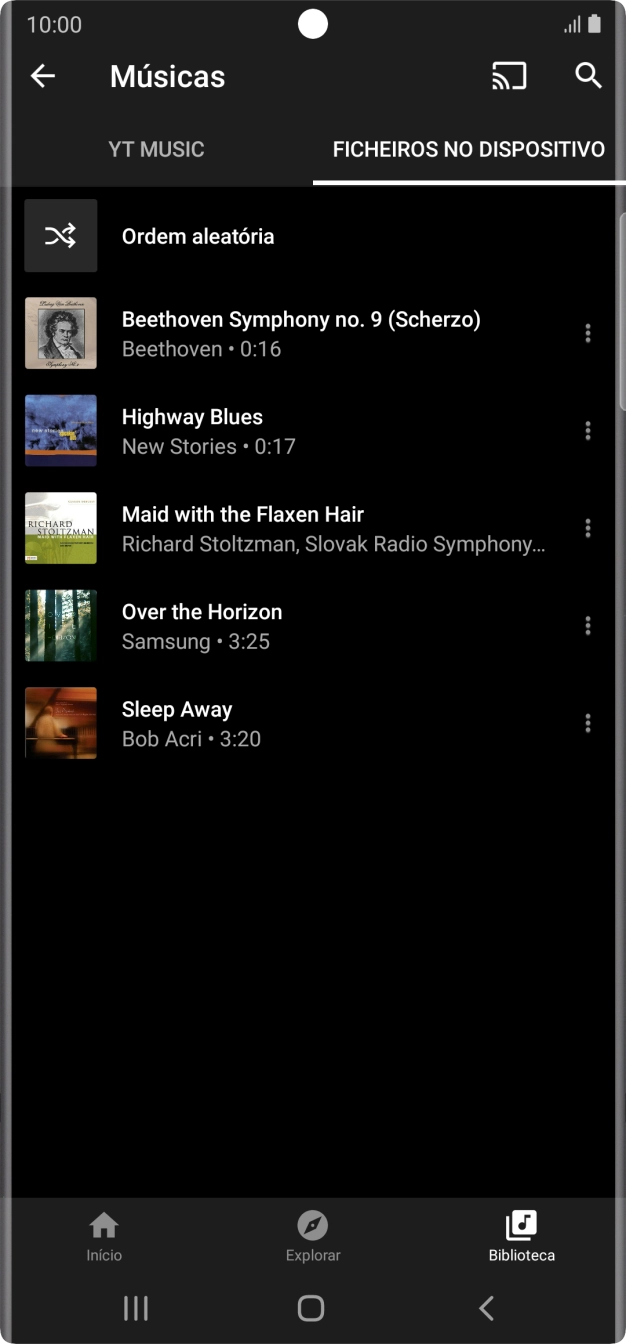Screen dimensions: 626x1344
Task: Open the menu for Over the Horizon
Action: tap(588, 626)
